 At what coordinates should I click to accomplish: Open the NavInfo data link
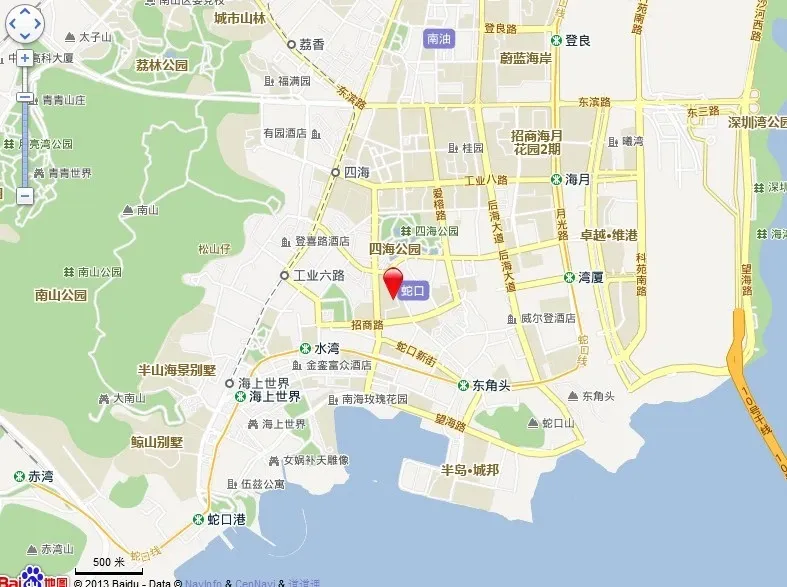(203, 582)
